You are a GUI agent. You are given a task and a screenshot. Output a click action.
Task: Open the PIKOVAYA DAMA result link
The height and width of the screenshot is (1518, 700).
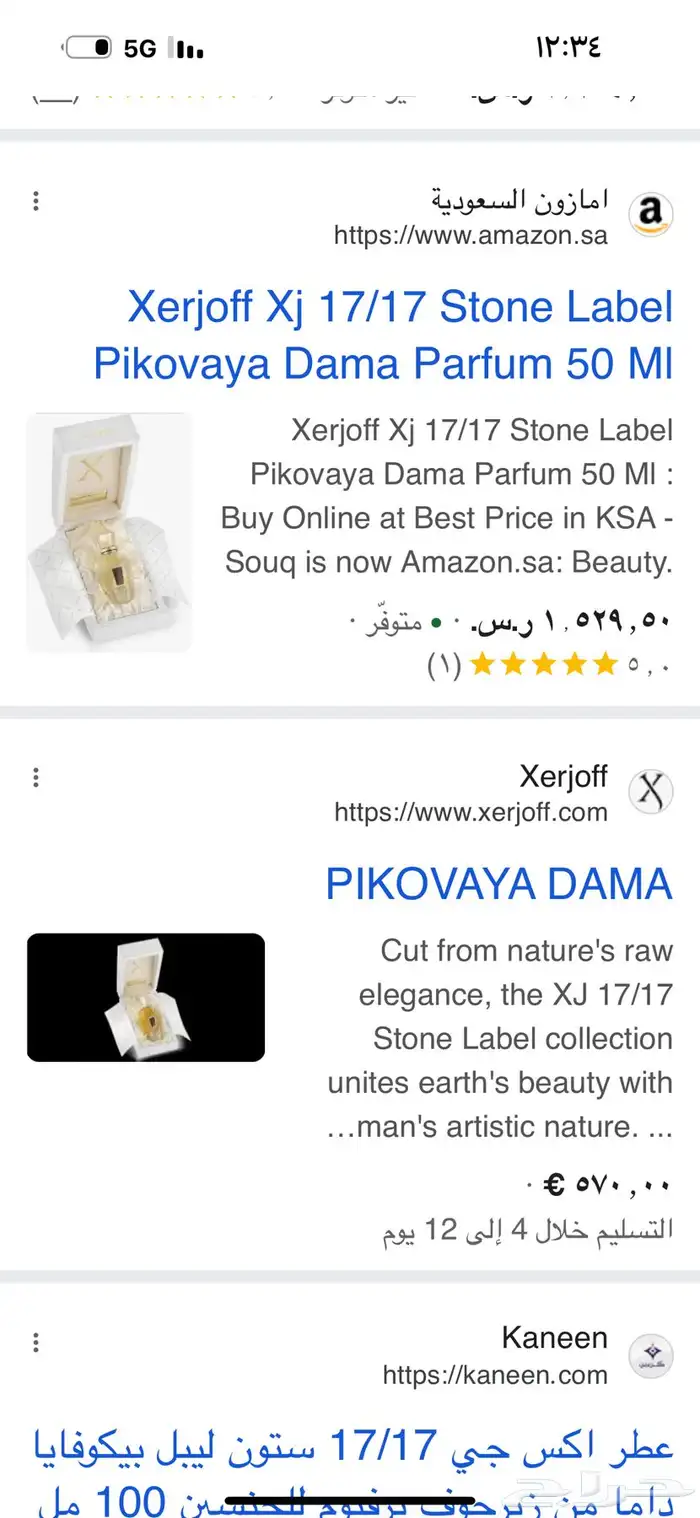pos(499,884)
